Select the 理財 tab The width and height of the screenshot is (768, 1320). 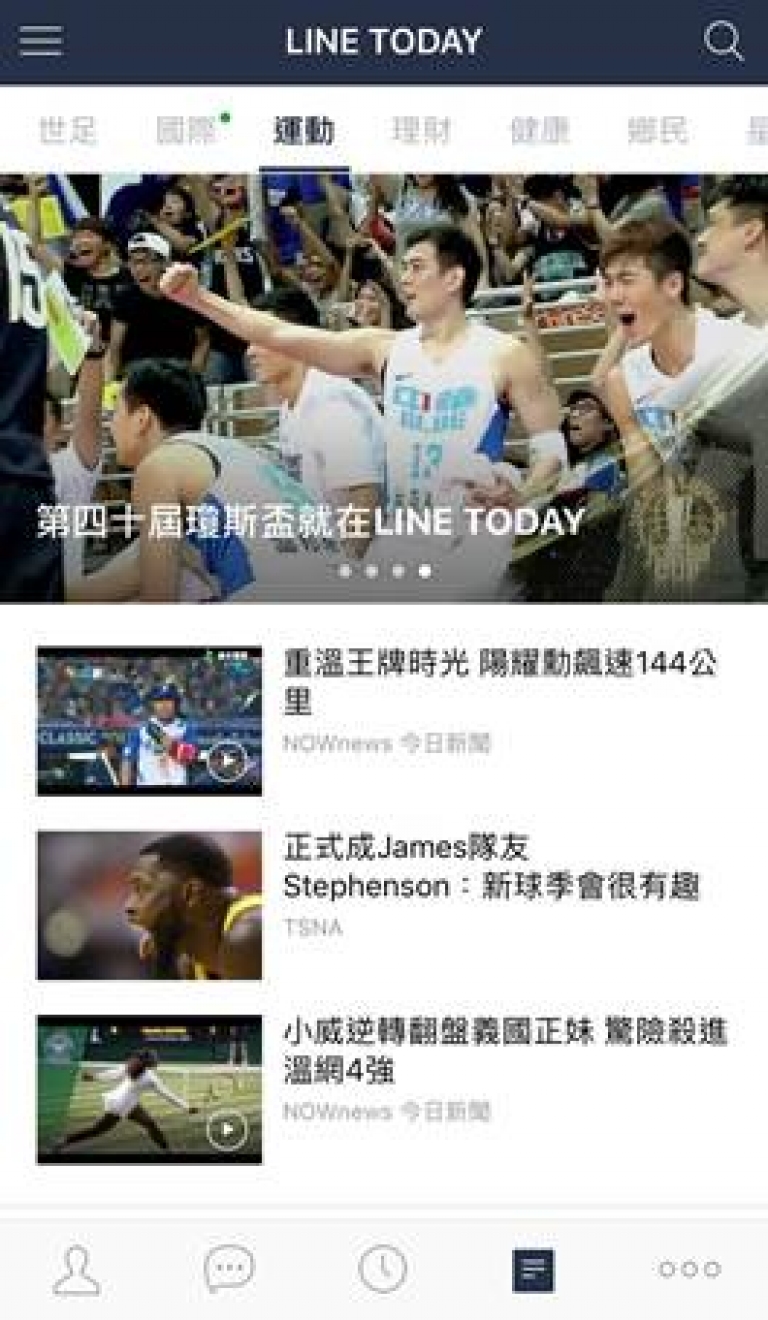tap(422, 131)
